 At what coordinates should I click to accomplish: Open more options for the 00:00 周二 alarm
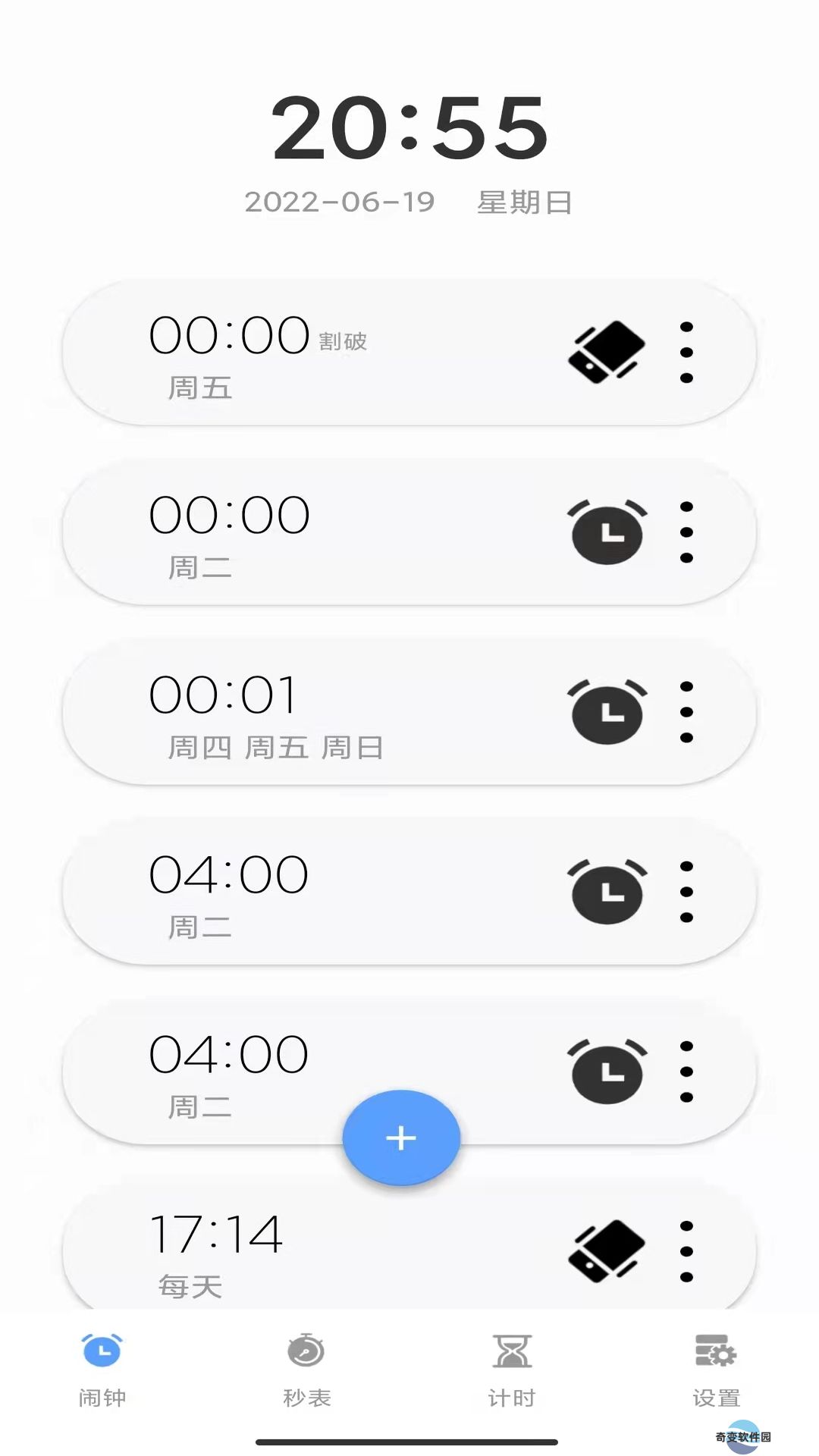pyautogui.click(x=686, y=532)
